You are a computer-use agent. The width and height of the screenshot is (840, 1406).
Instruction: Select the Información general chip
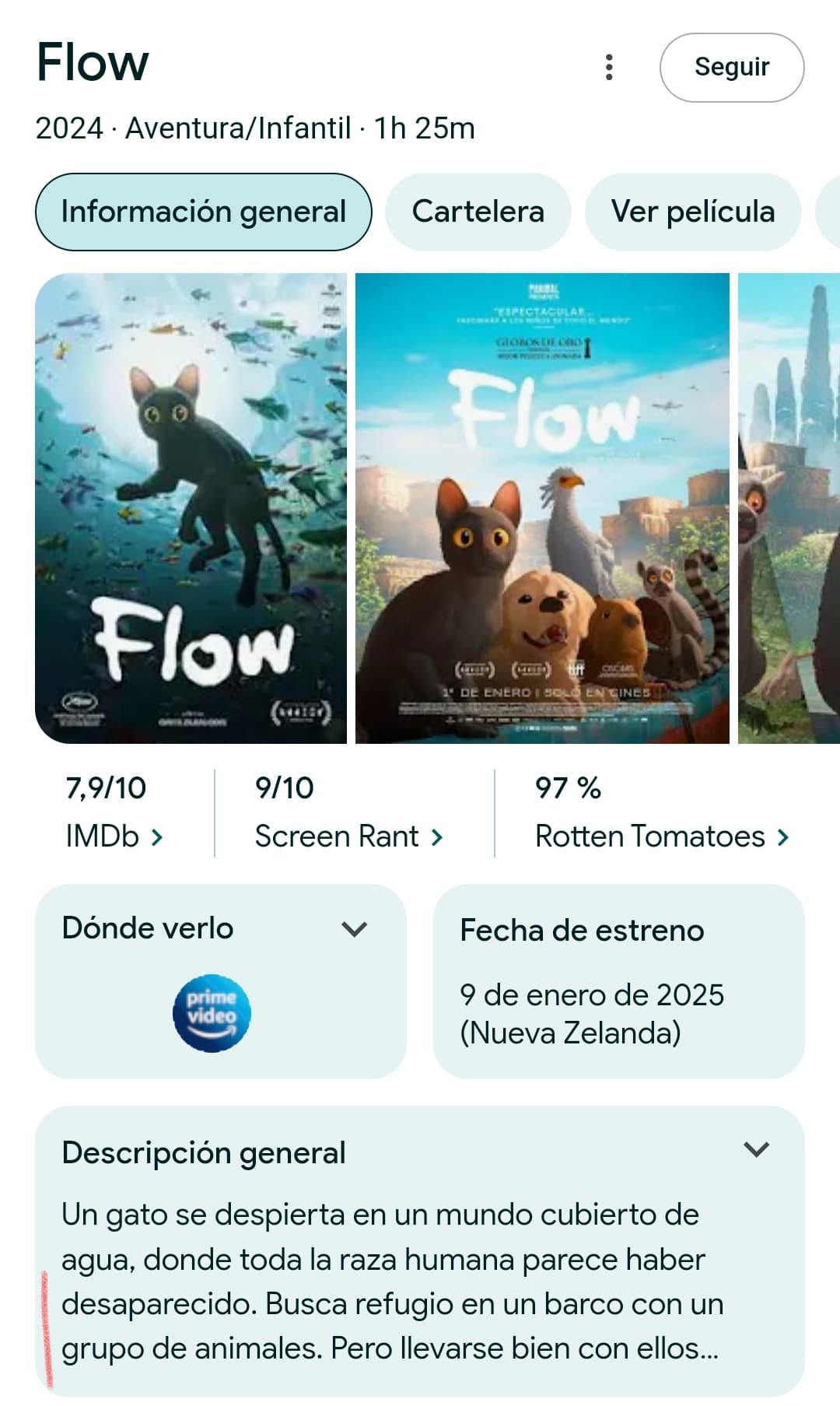[204, 212]
